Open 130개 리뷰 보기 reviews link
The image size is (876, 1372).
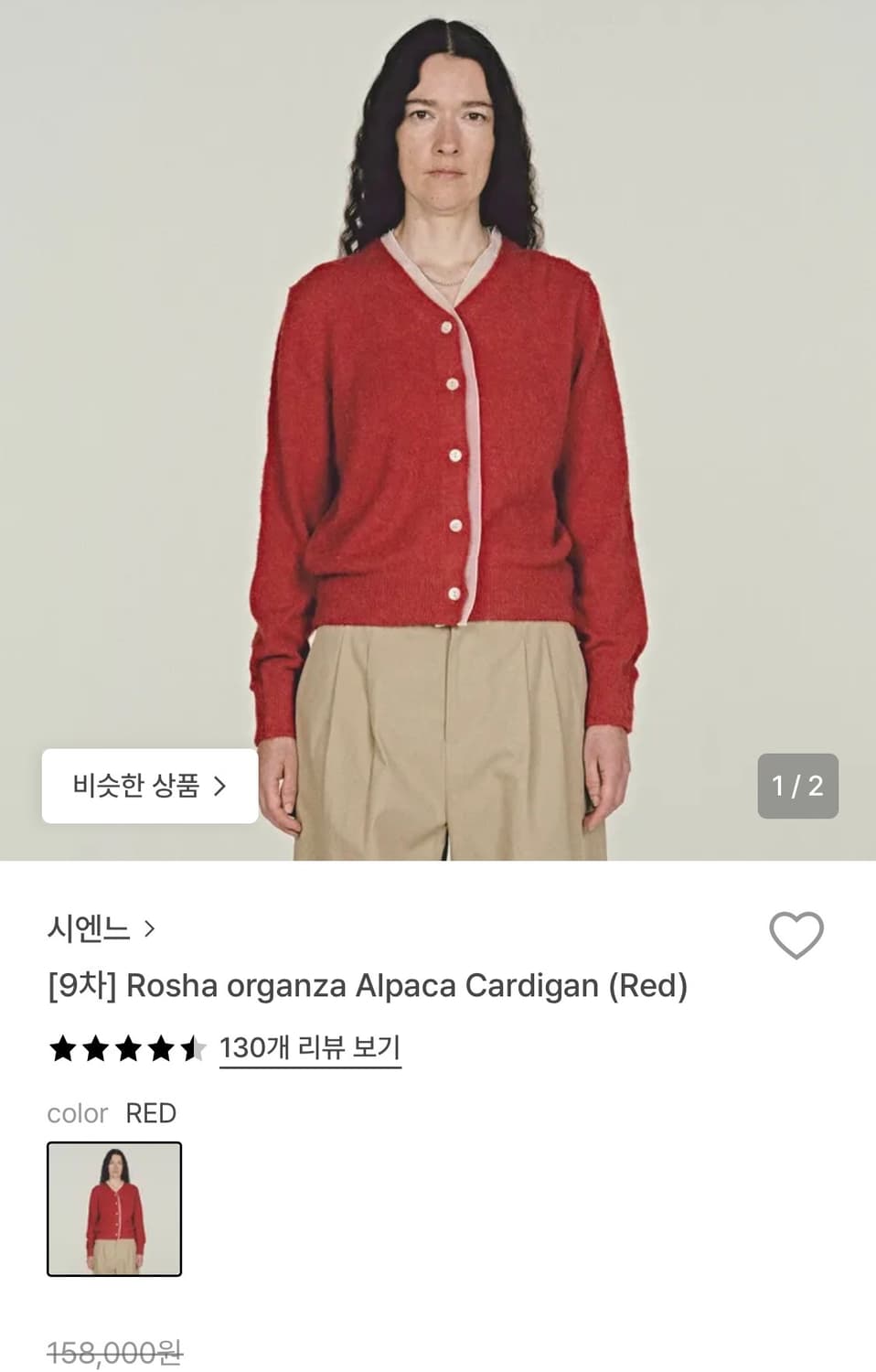pyautogui.click(x=310, y=1048)
